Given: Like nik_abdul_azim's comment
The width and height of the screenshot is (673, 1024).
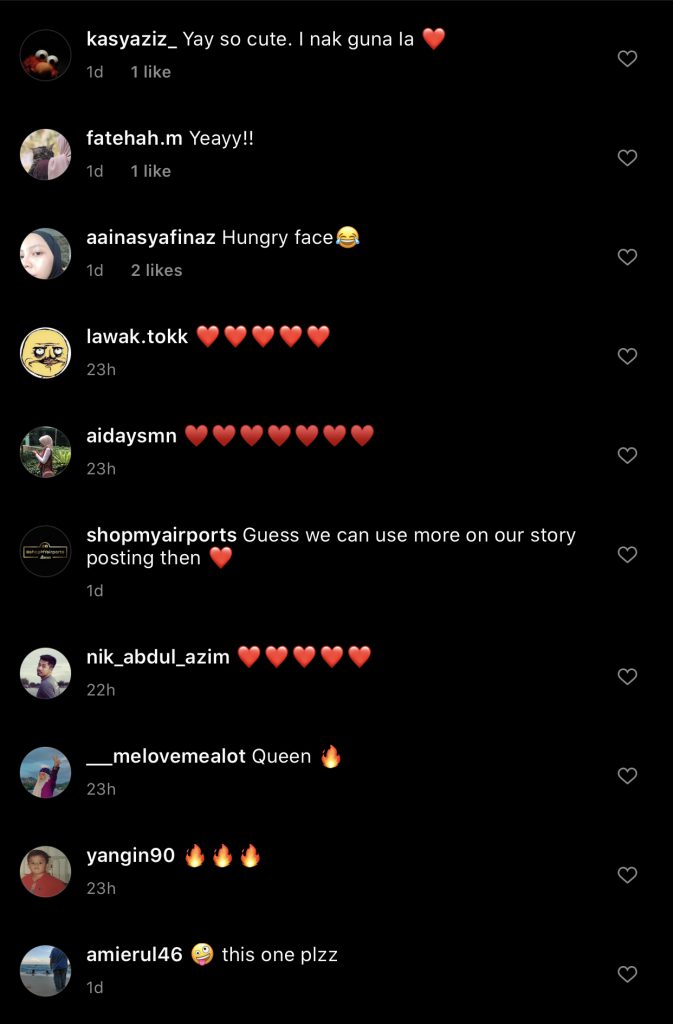Looking at the screenshot, I should [x=627, y=677].
